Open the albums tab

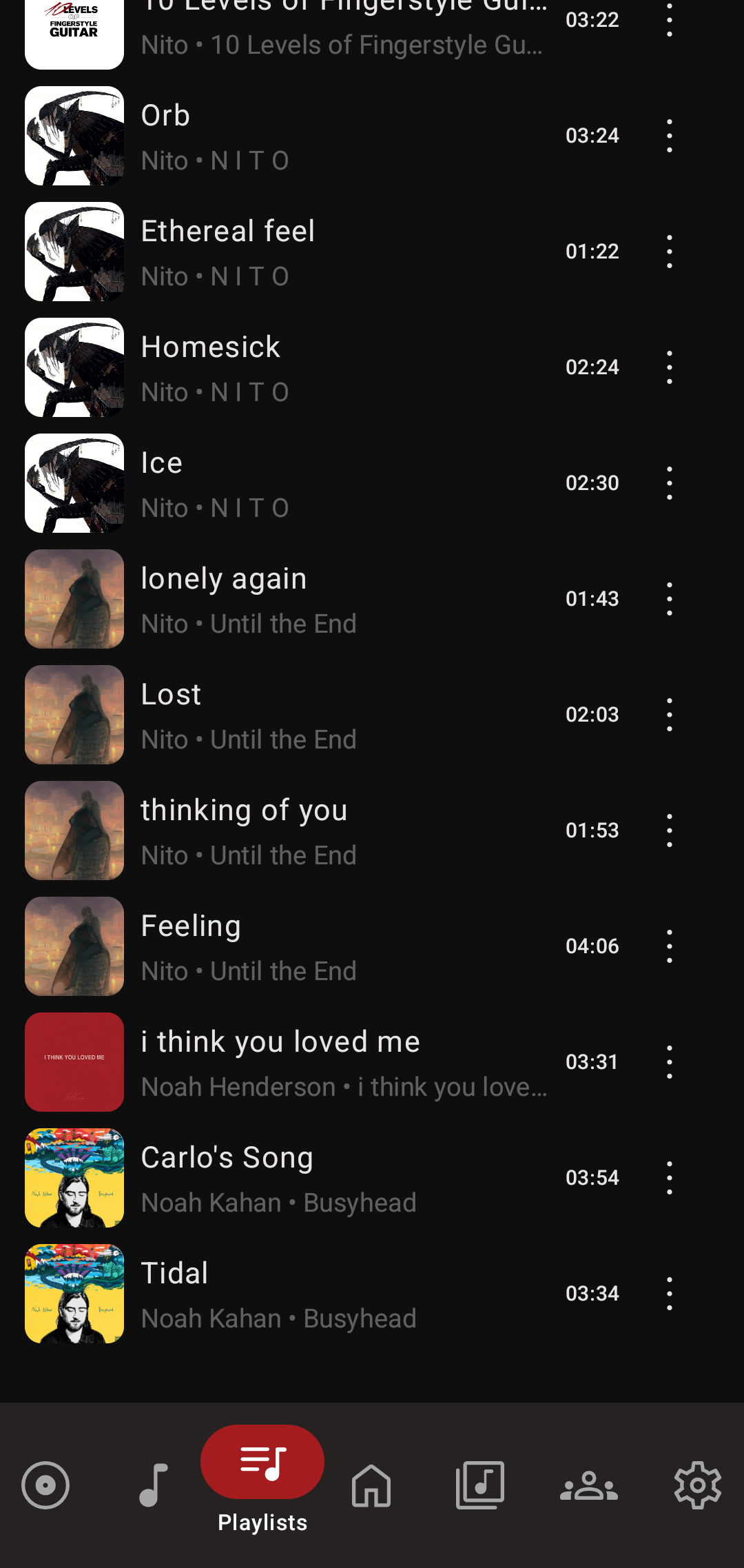pos(480,1485)
